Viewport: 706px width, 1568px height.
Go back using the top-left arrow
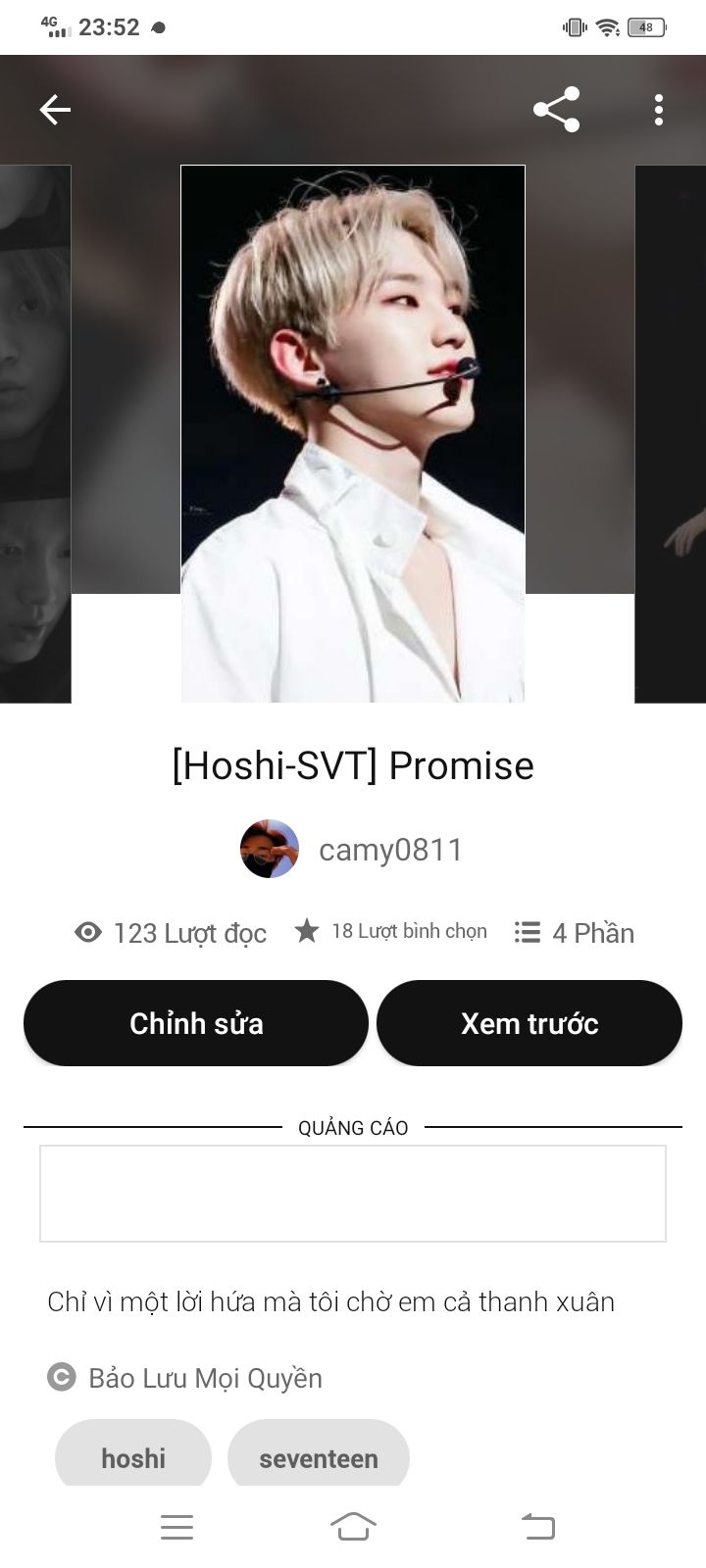[x=55, y=110]
